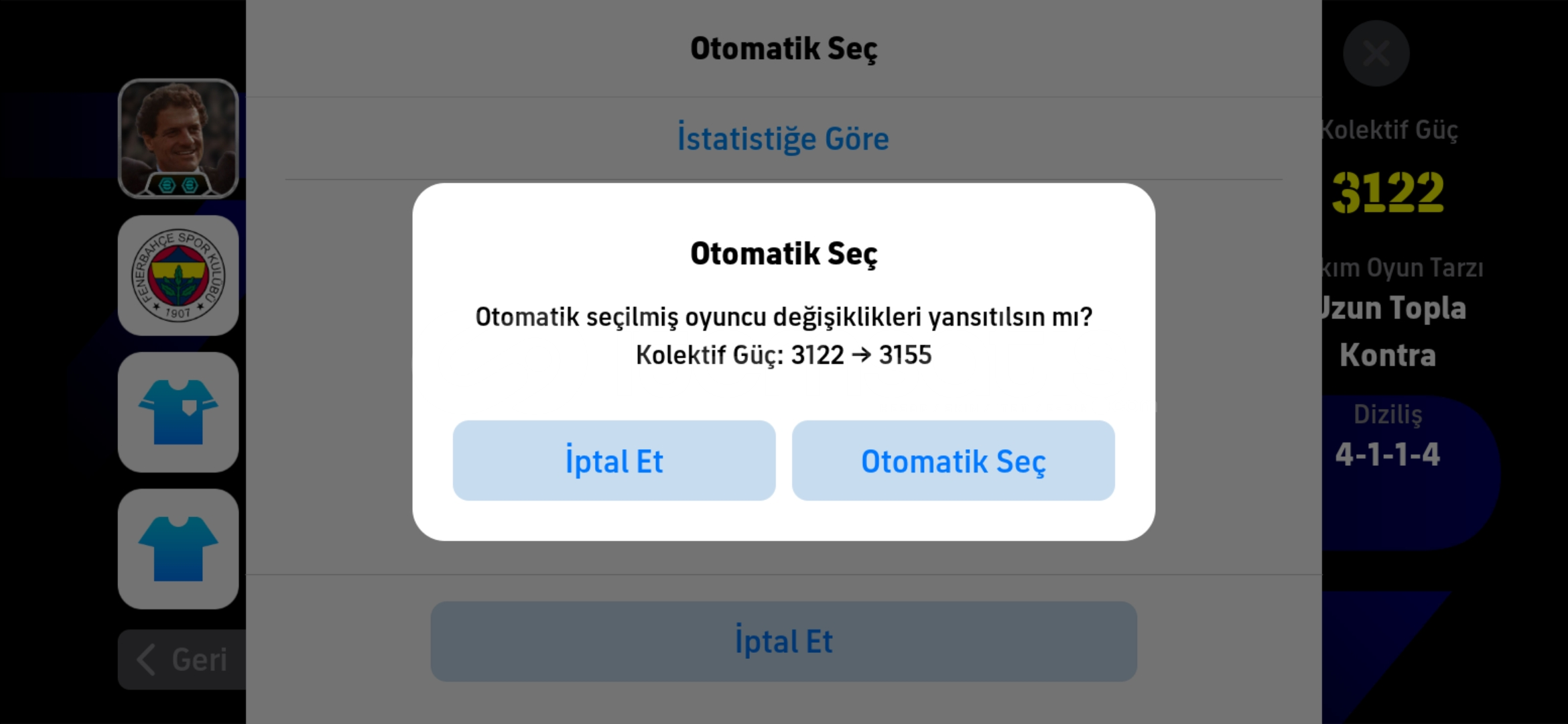Cancel with İptal Et beside the Otomatik Seç button
The width and height of the screenshot is (1568, 724).
(x=614, y=461)
